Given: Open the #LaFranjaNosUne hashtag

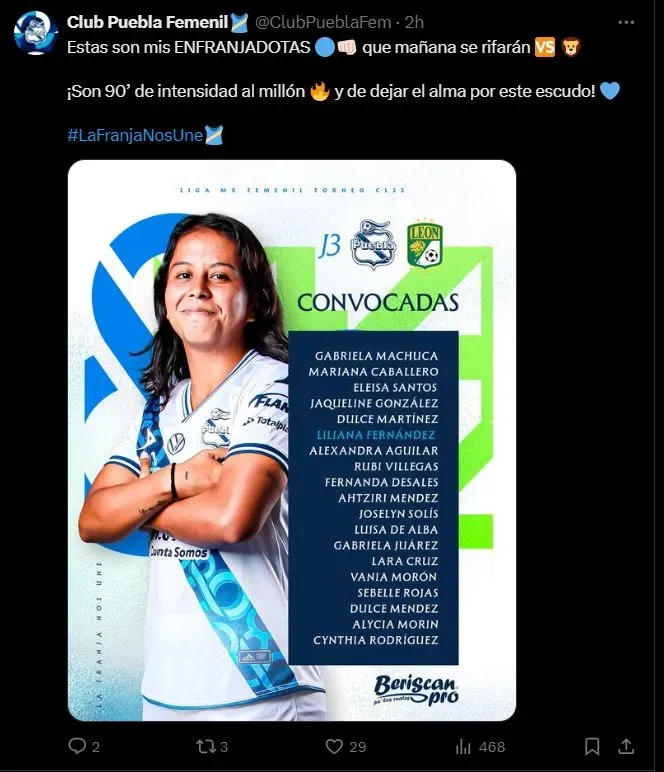Looking at the screenshot, I should pyautogui.click(x=135, y=135).
